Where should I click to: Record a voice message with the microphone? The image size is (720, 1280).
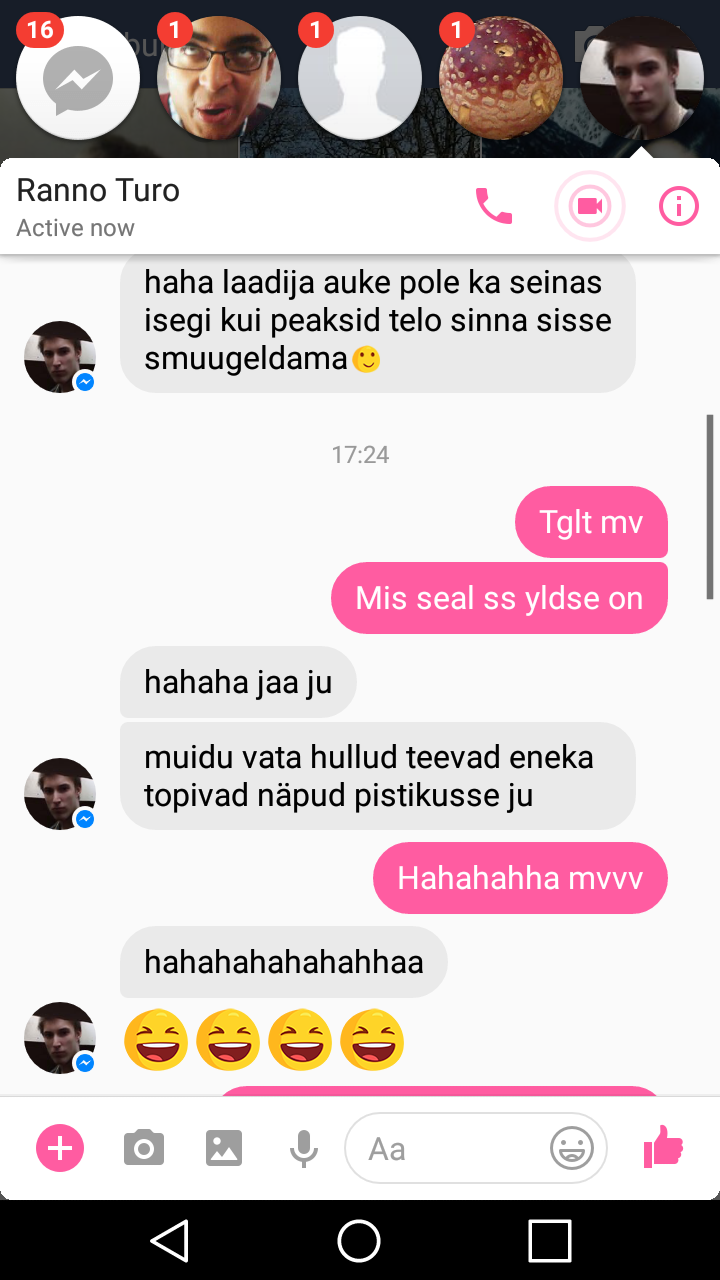pos(304,1149)
